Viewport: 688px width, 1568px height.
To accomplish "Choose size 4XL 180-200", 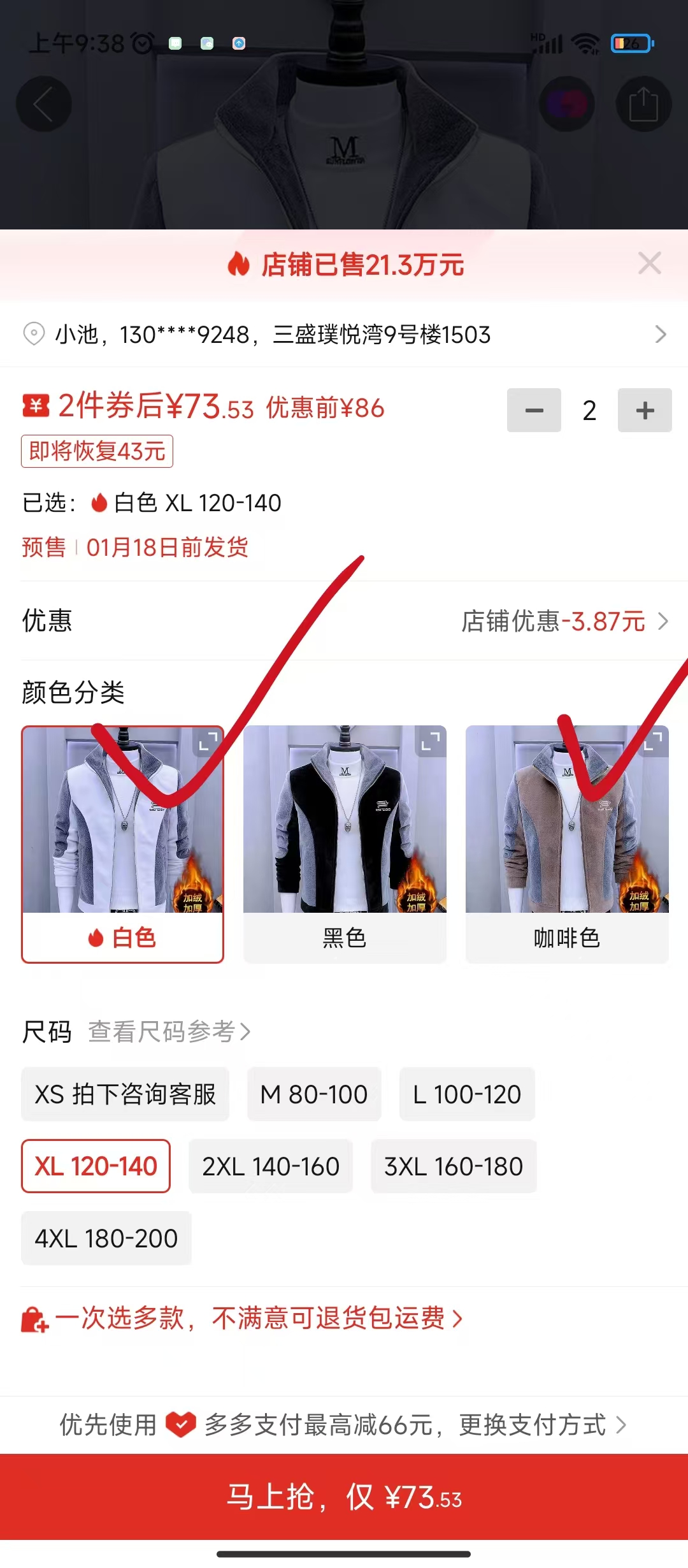I will tap(106, 1238).
